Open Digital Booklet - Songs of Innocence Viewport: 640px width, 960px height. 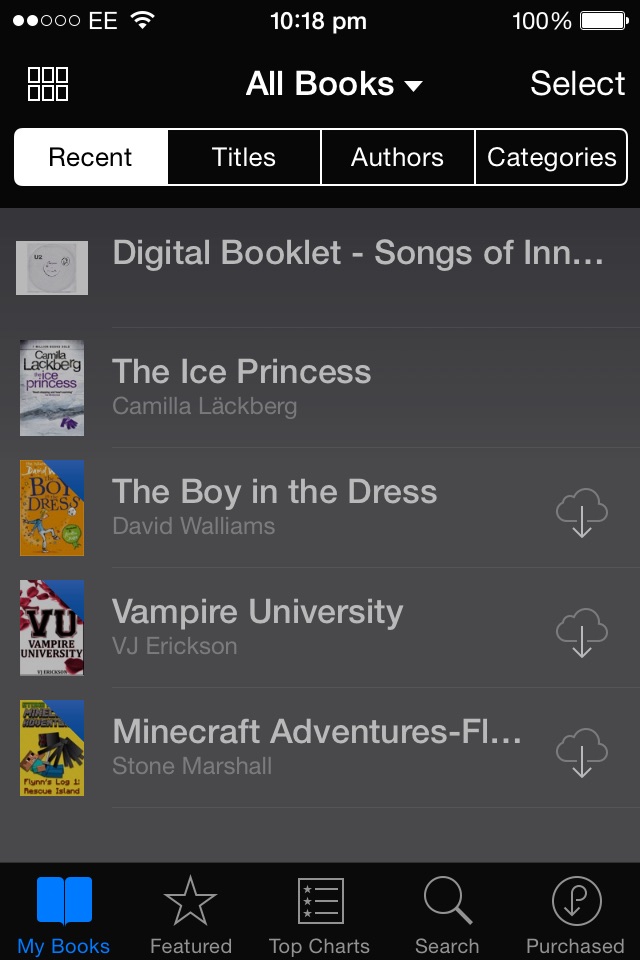pos(357,254)
